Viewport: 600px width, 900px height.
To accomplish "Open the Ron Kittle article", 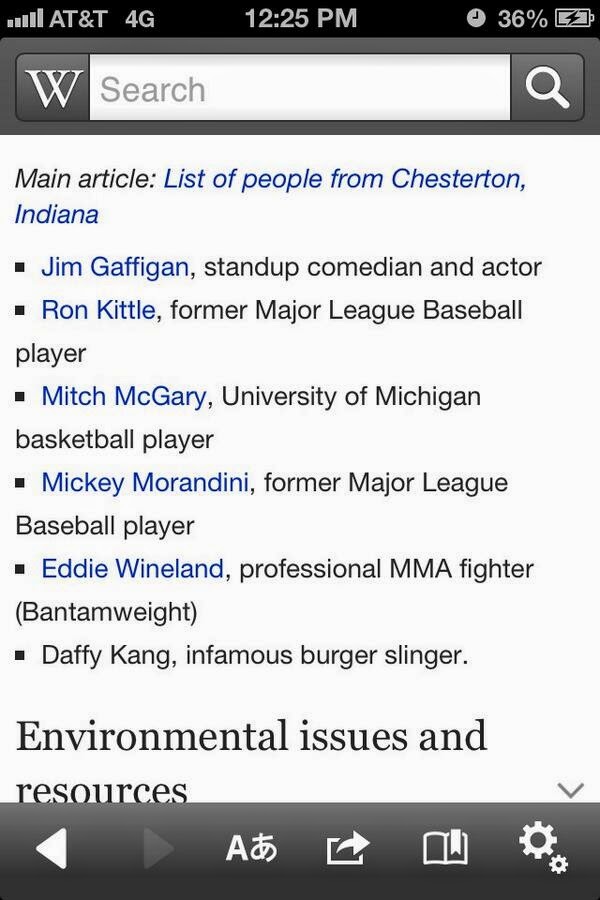I will [98, 310].
